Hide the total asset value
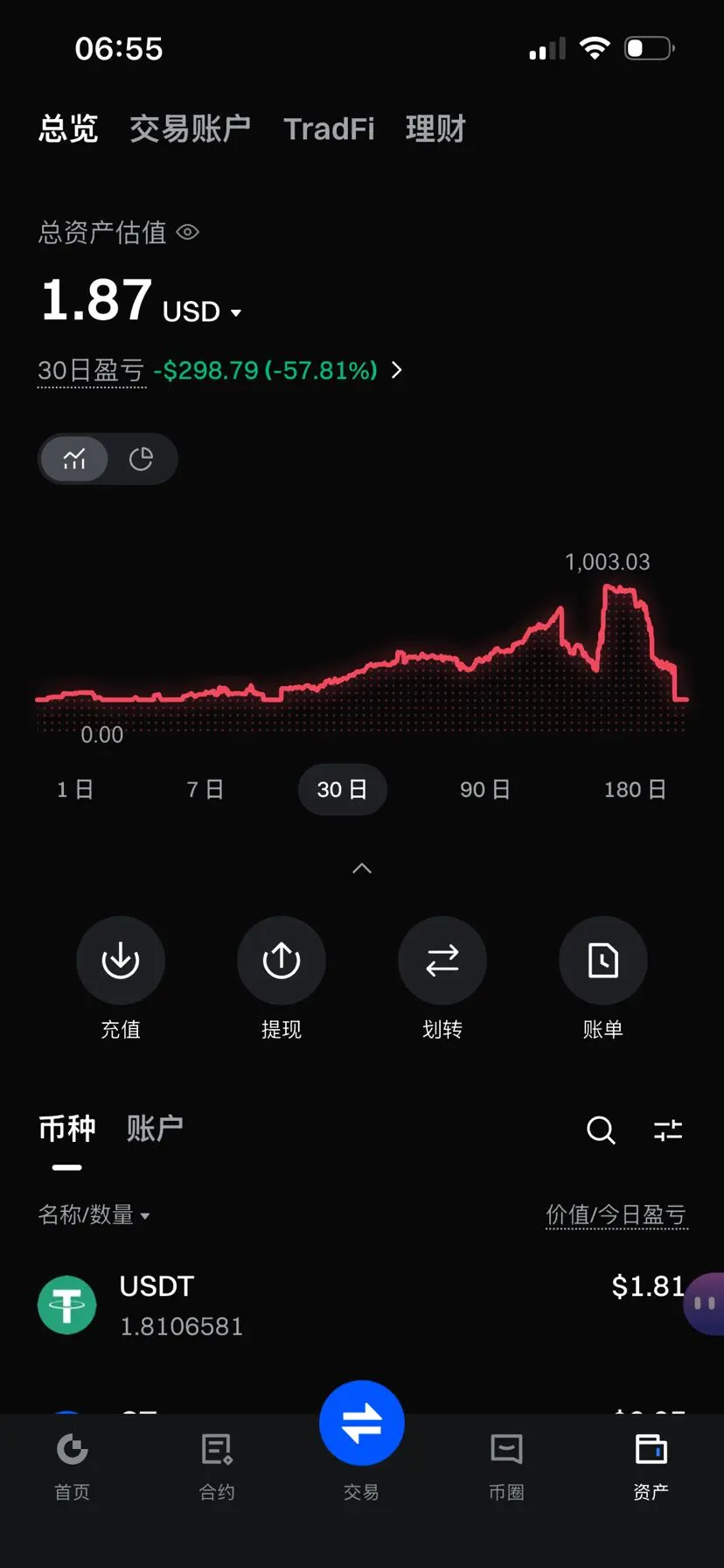The height and width of the screenshot is (1568, 724). click(188, 233)
